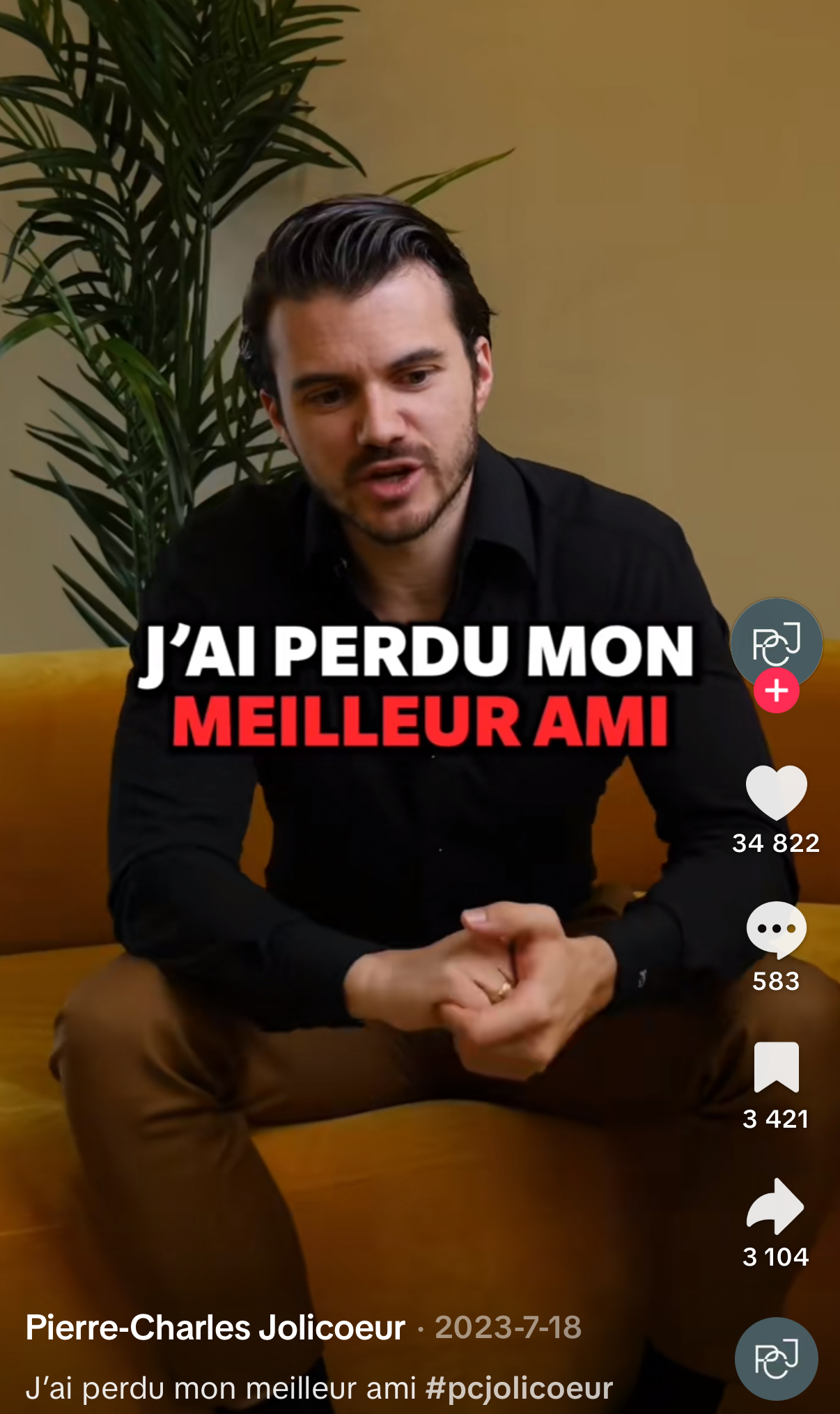Share this video with the arrow icon
The image size is (840, 1414).
click(775, 1206)
